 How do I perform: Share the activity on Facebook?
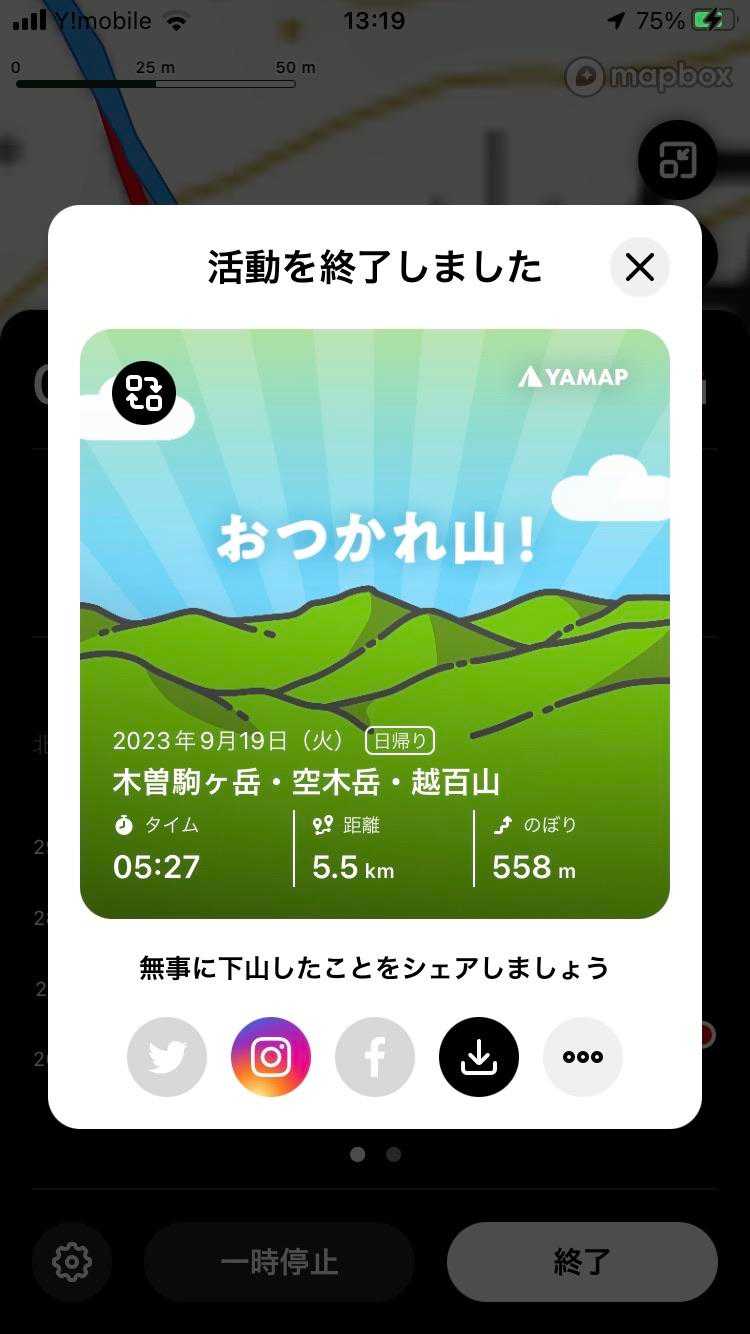(x=375, y=1057)
